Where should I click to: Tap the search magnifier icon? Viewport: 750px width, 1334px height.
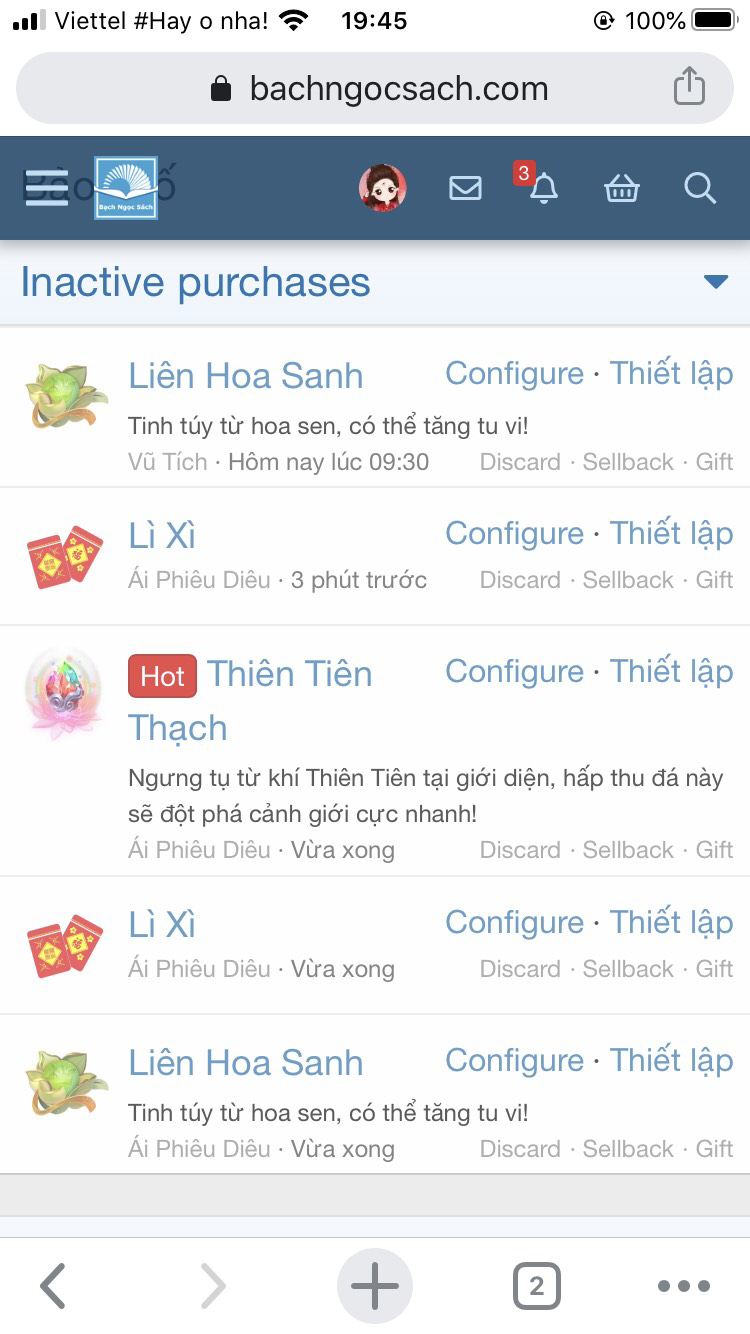coord(700,188)
